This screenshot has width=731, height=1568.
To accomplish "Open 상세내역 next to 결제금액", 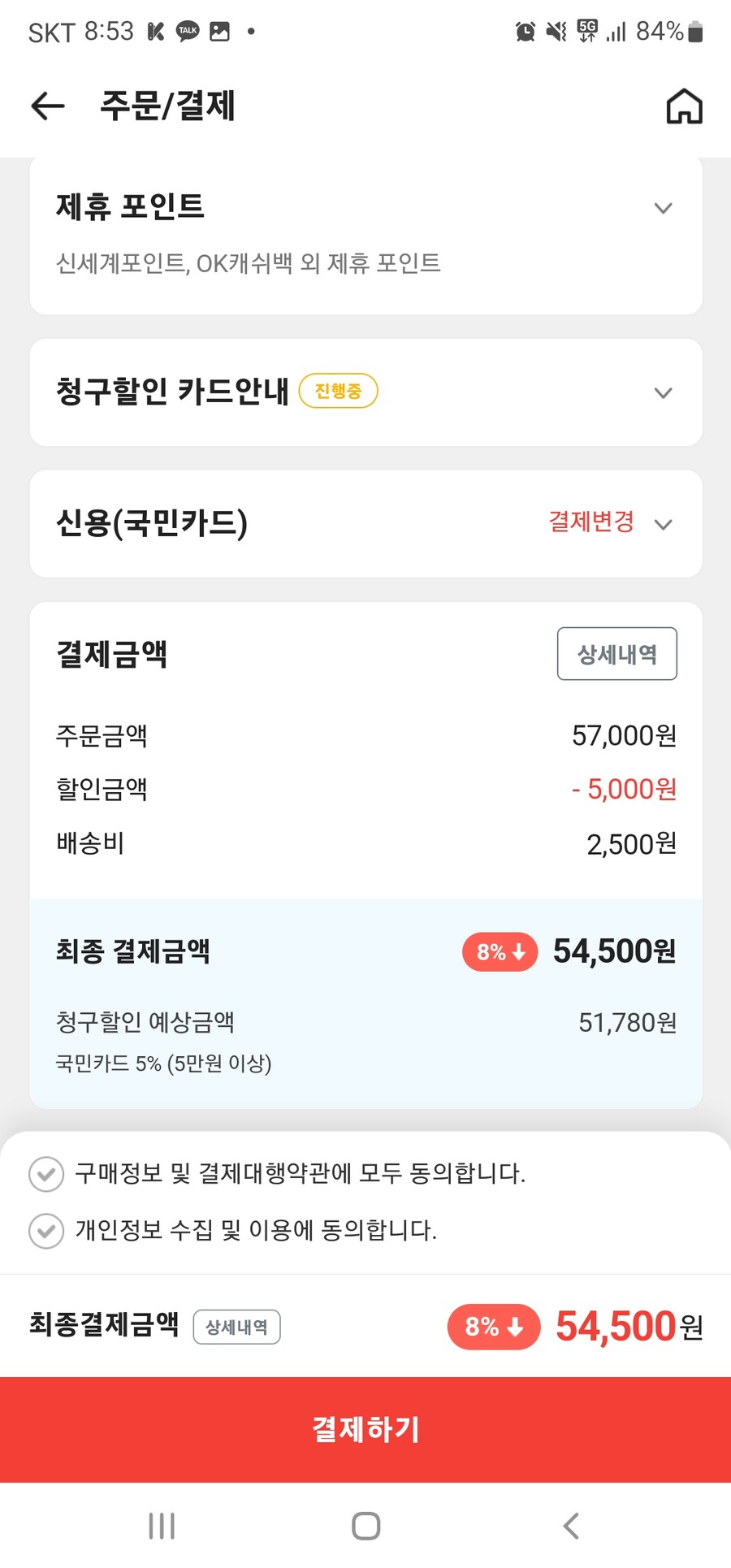I will [616, 653].
